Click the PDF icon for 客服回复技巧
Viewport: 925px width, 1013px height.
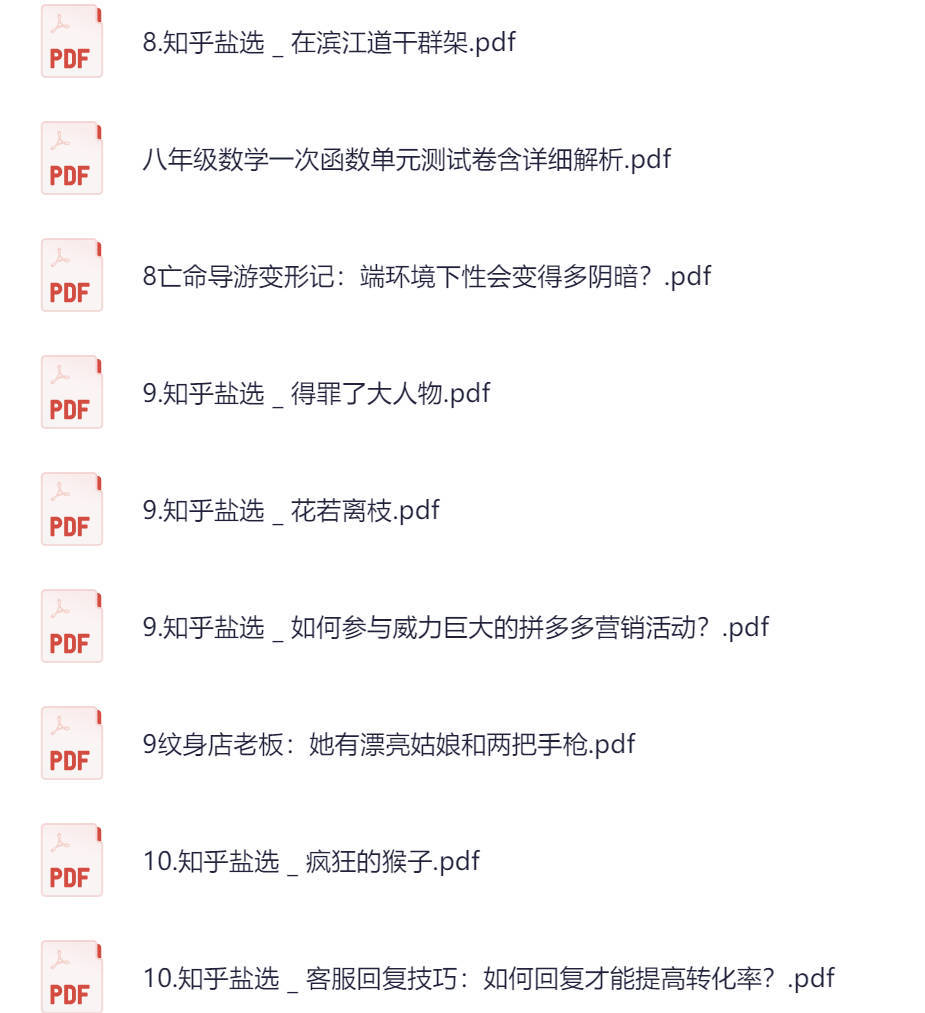point(71,976)
